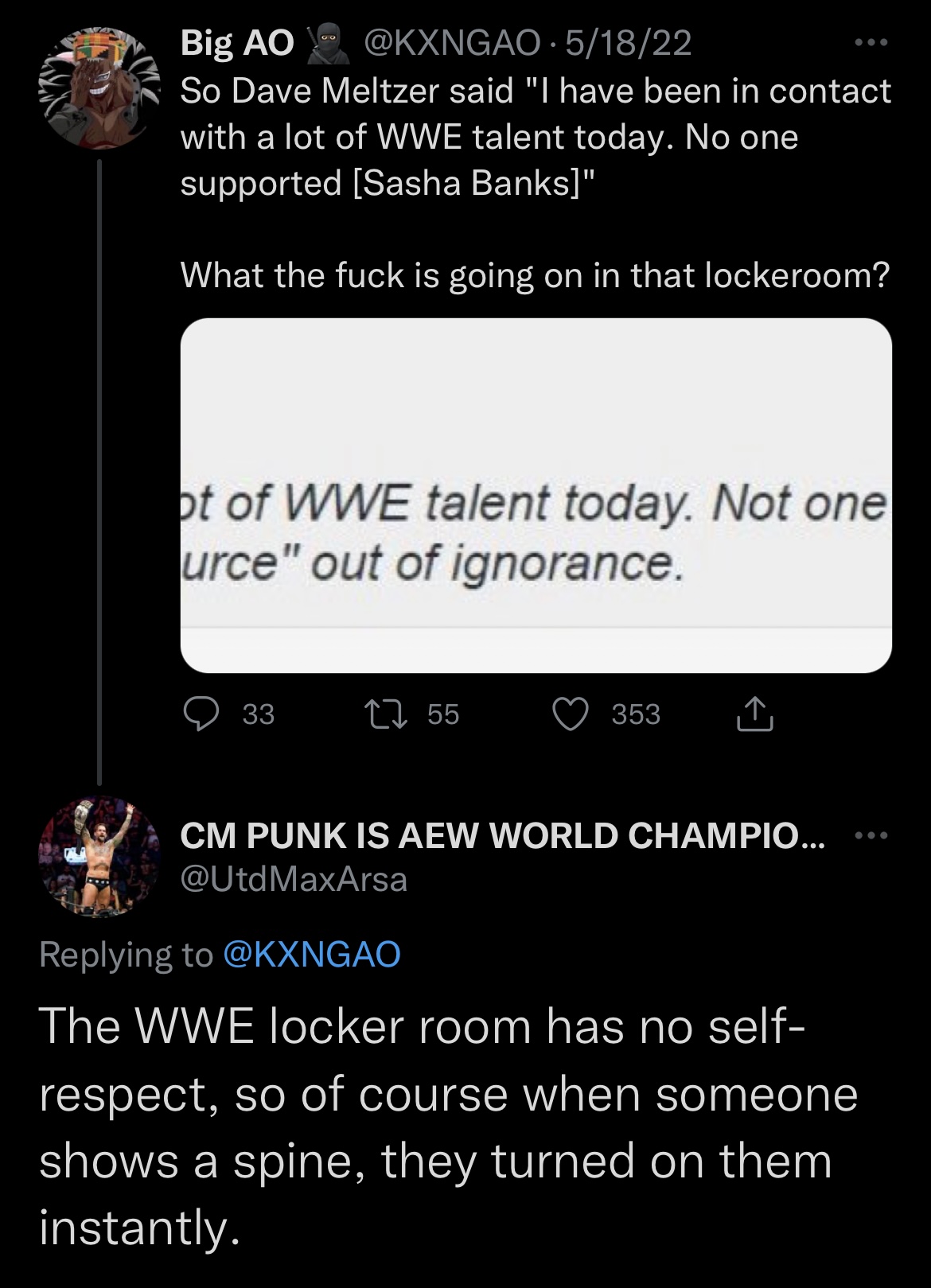
Task: Open CM PUNK IS AEW WORLD CHAMPIO profile picture
Action: (x=99, y=856)
